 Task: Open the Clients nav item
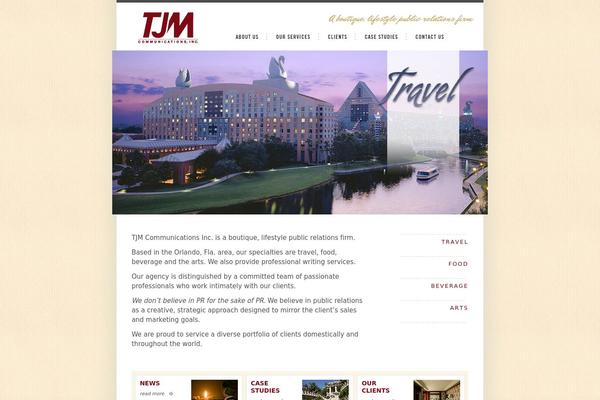tap(338, 37)
